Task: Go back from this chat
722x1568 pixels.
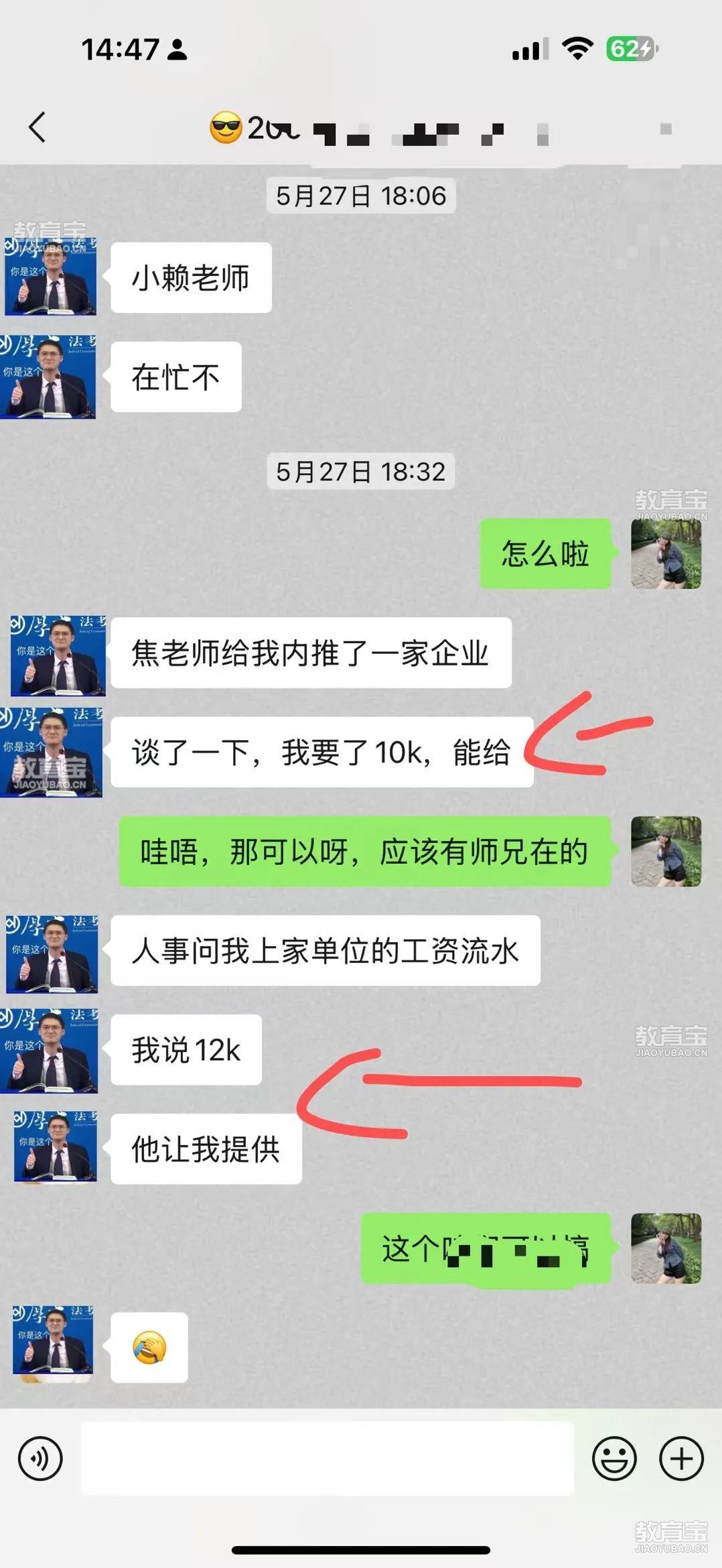Action: pos(38,127)
